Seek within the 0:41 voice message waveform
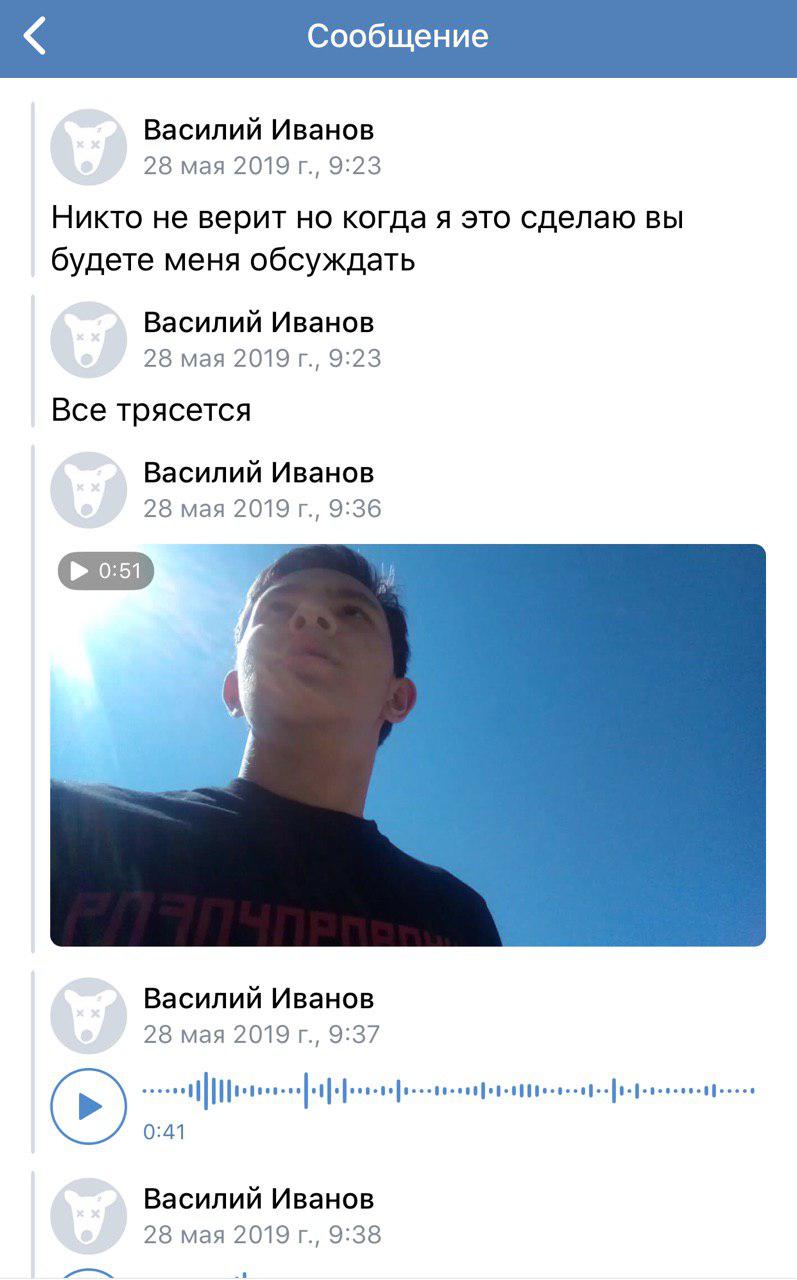Viewport: 797px width, 1280px height. 448,1091
